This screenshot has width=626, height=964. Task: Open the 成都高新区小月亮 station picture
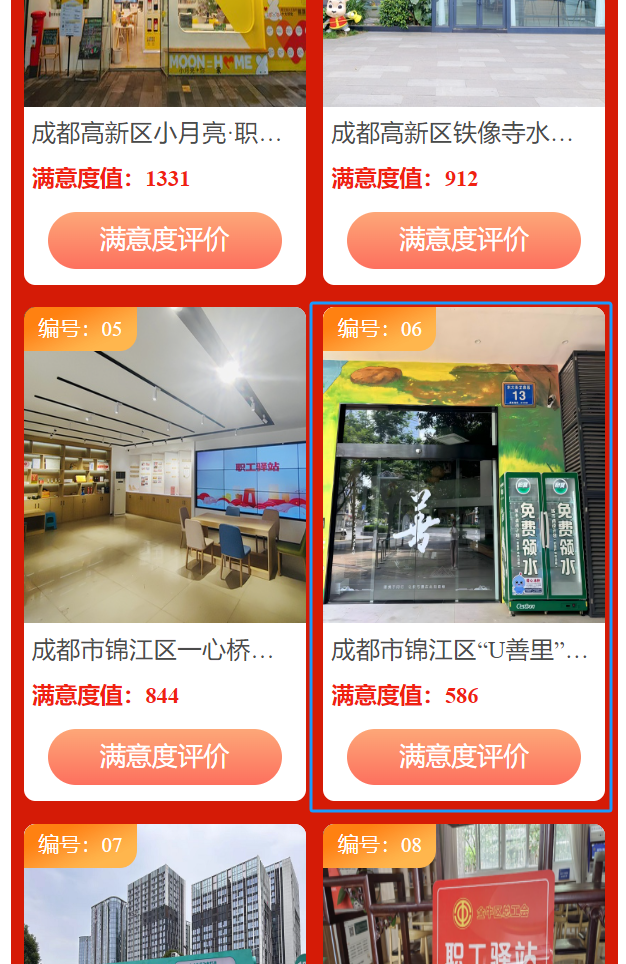pos(165,52)
